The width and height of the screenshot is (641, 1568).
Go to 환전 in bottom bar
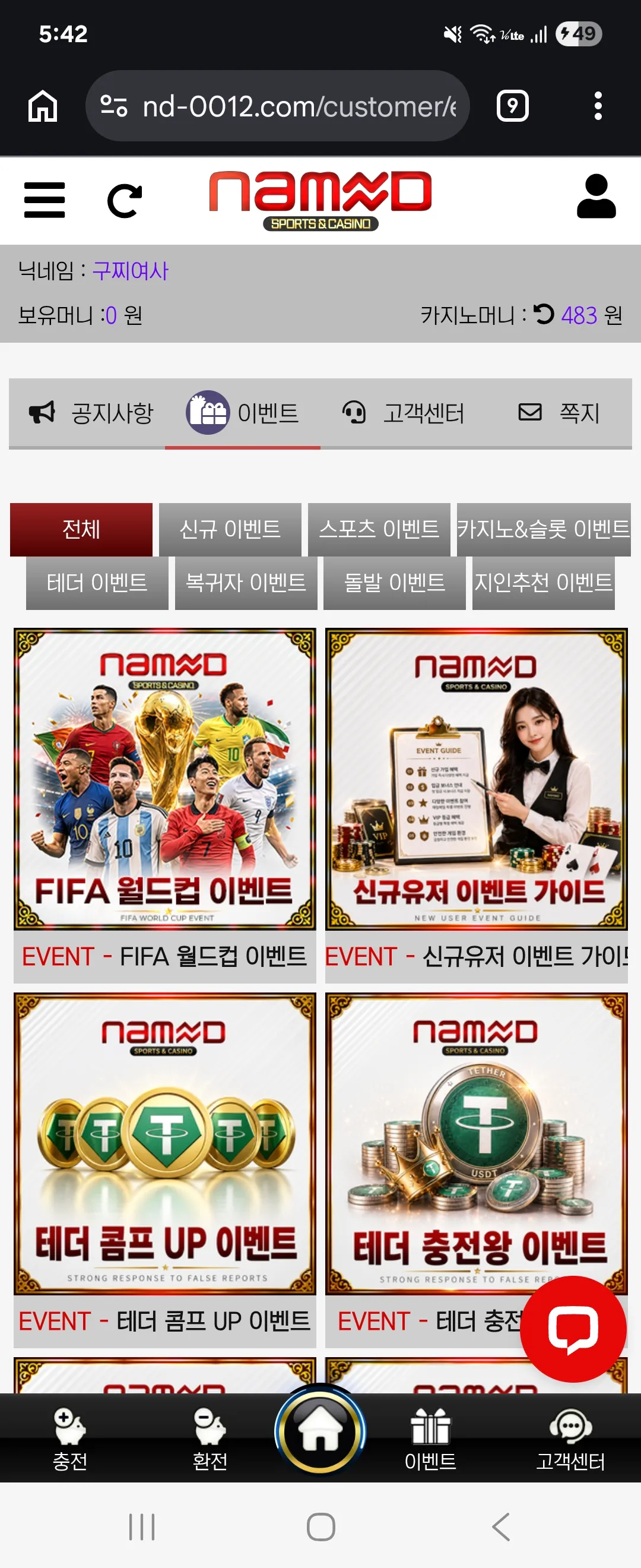click(x=210, y=1439)
